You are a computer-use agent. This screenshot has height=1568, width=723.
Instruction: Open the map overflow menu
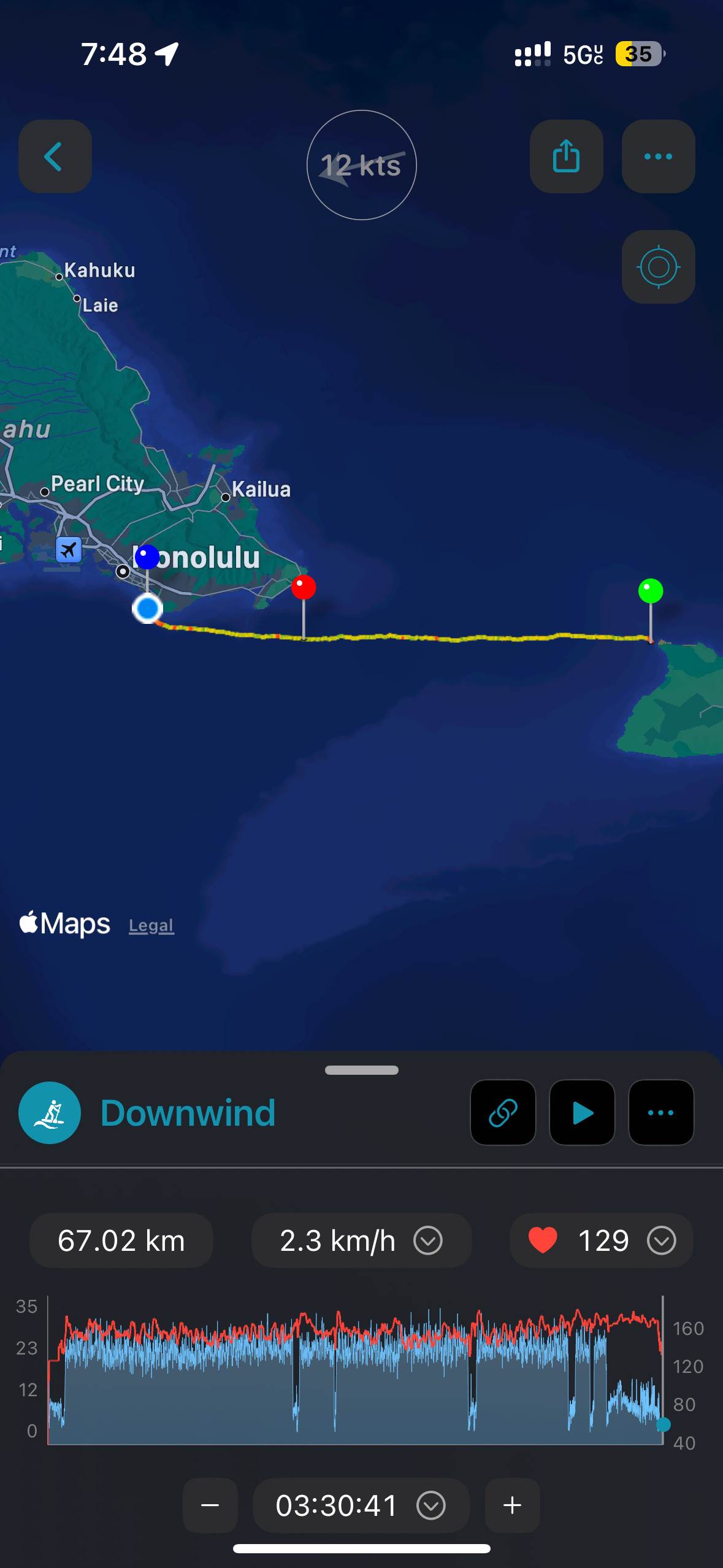point(658,156)
